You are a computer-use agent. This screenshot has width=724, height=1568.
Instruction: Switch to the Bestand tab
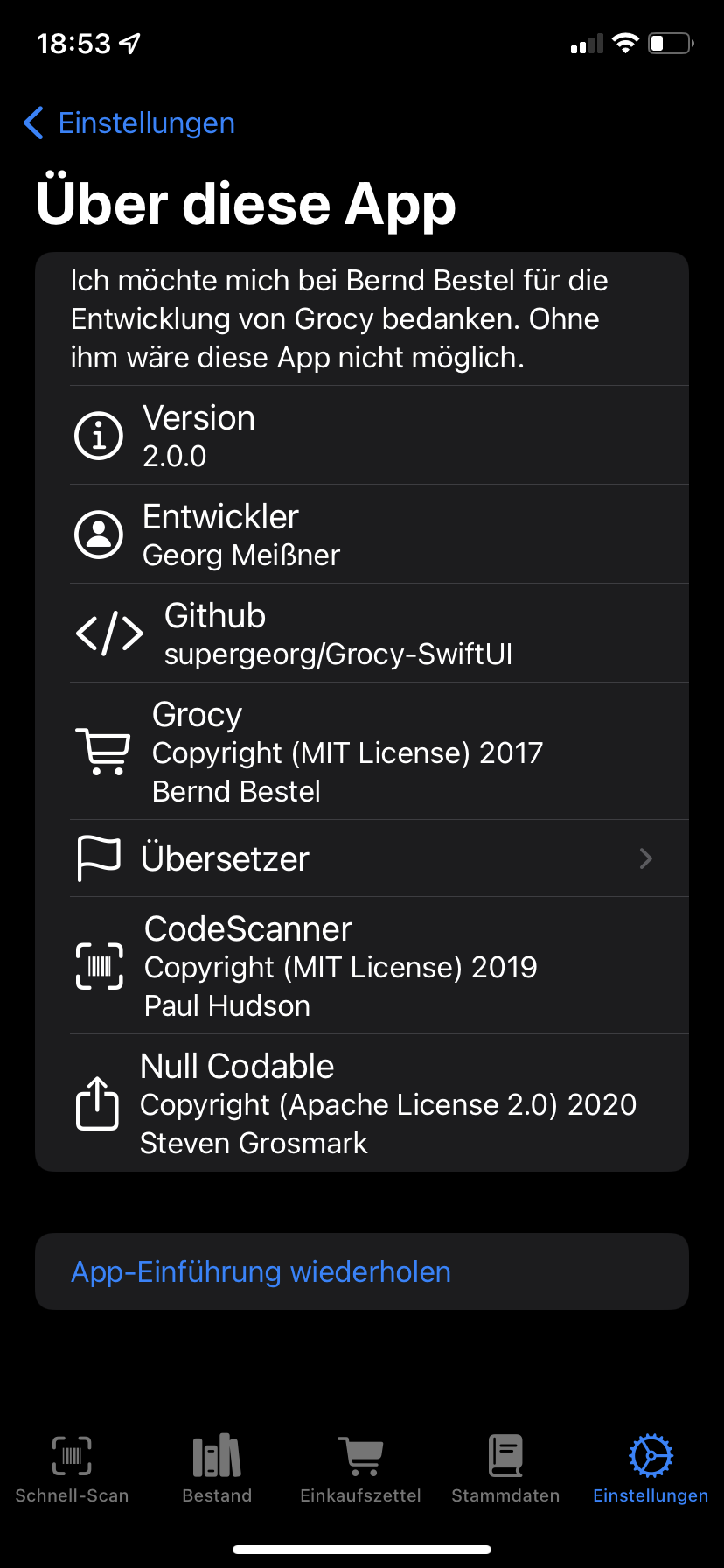point(217,1469)
